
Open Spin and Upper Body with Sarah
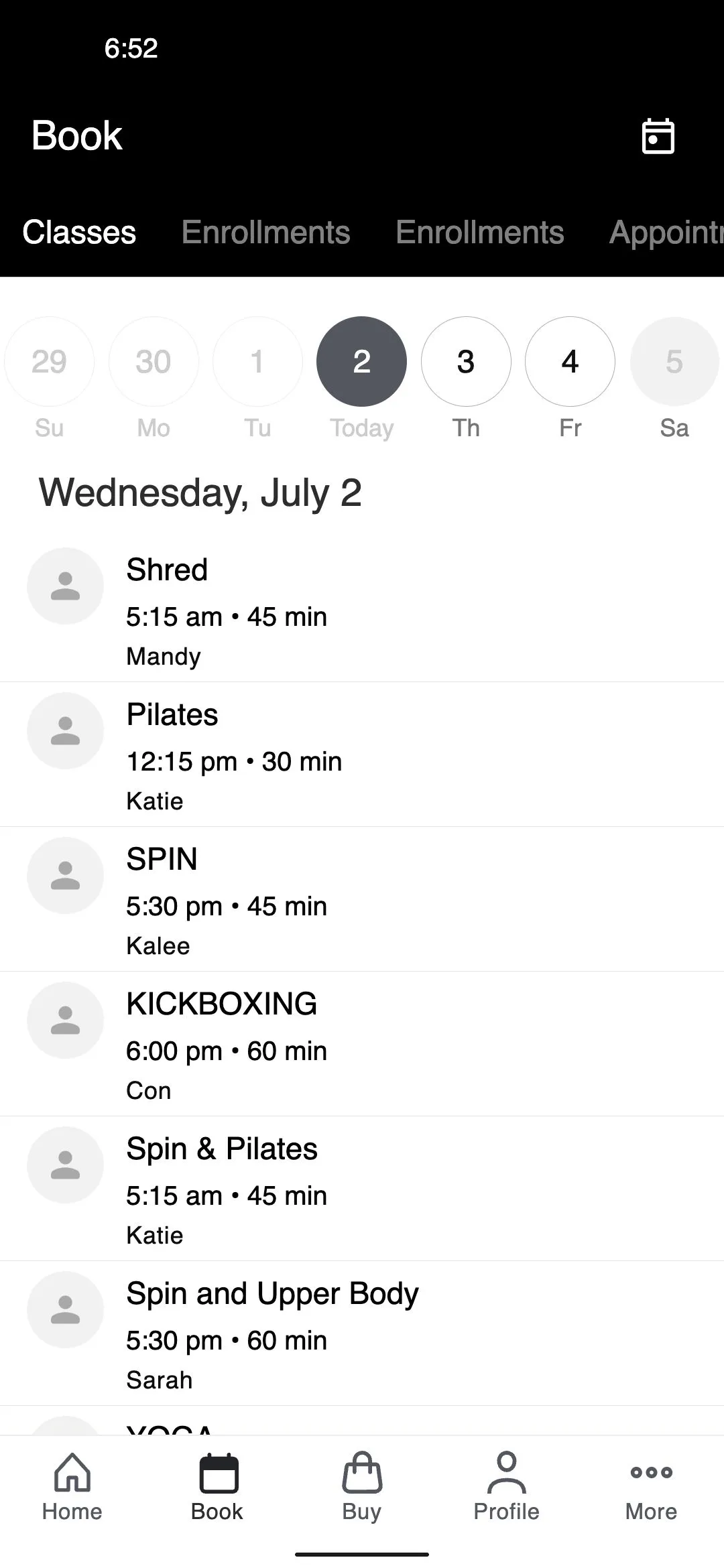pos(362,1335)
